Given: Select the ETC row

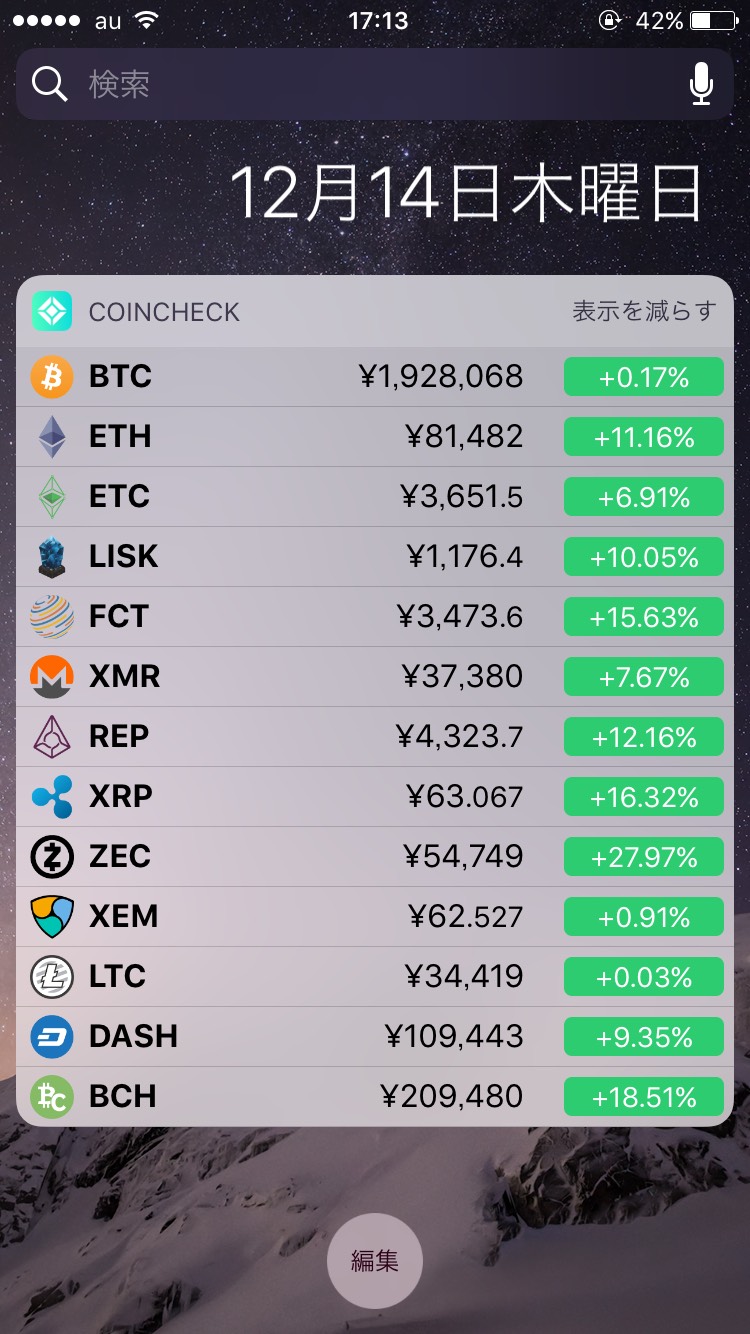Looking at the screenshot, I should [x=375, y=497].
